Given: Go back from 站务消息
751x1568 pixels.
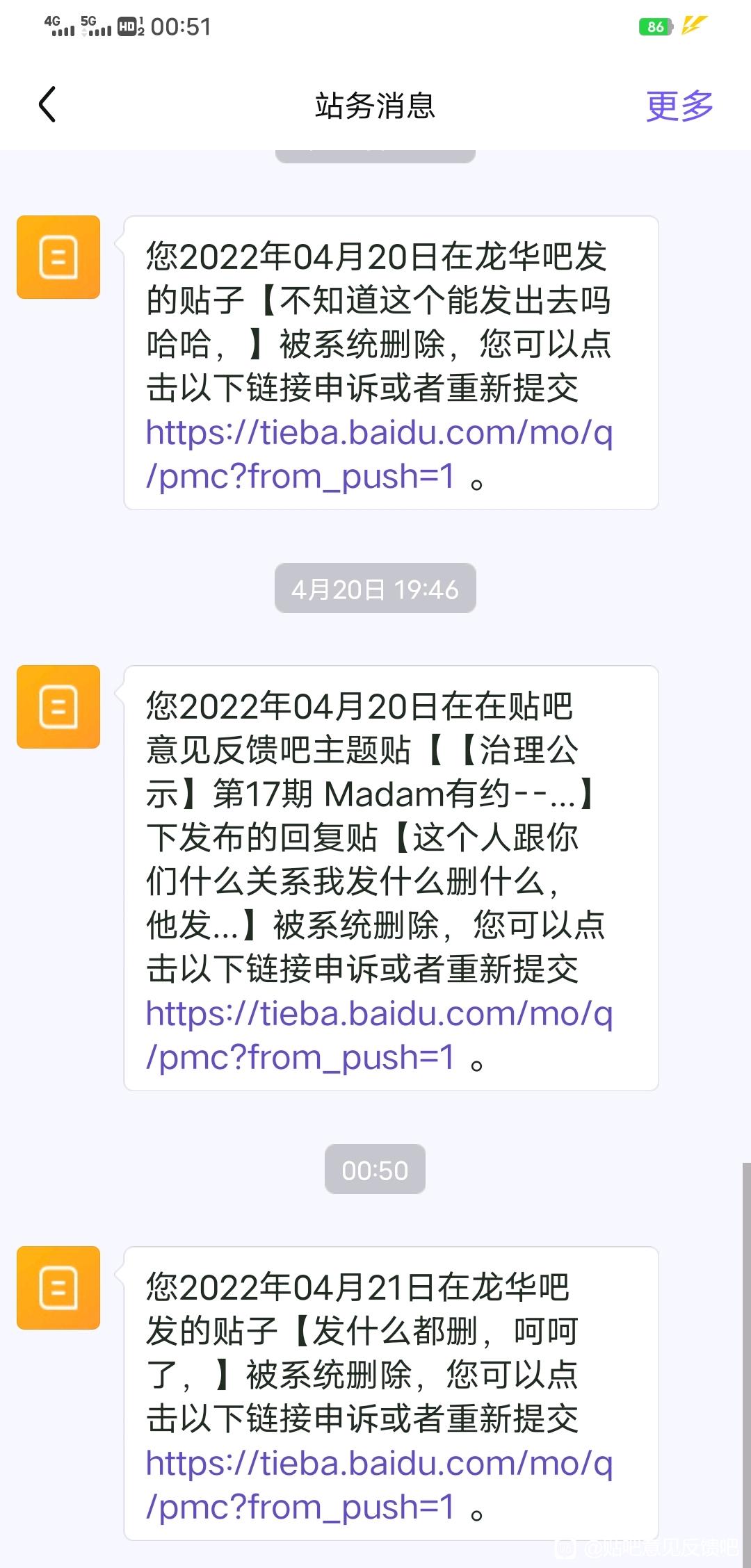Looking at the screenshot, I should 47,106.
